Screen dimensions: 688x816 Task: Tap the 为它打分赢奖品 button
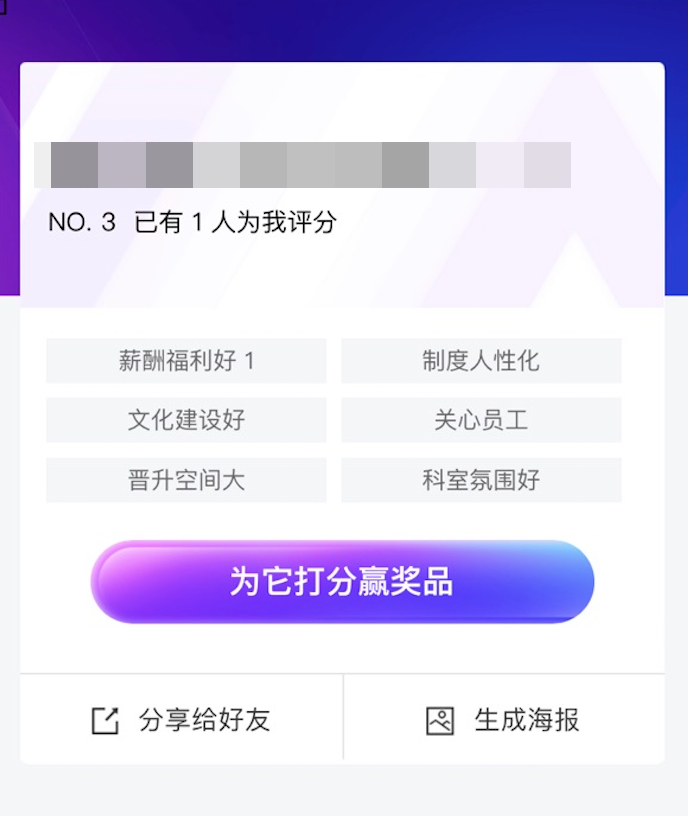pos(342,582)
